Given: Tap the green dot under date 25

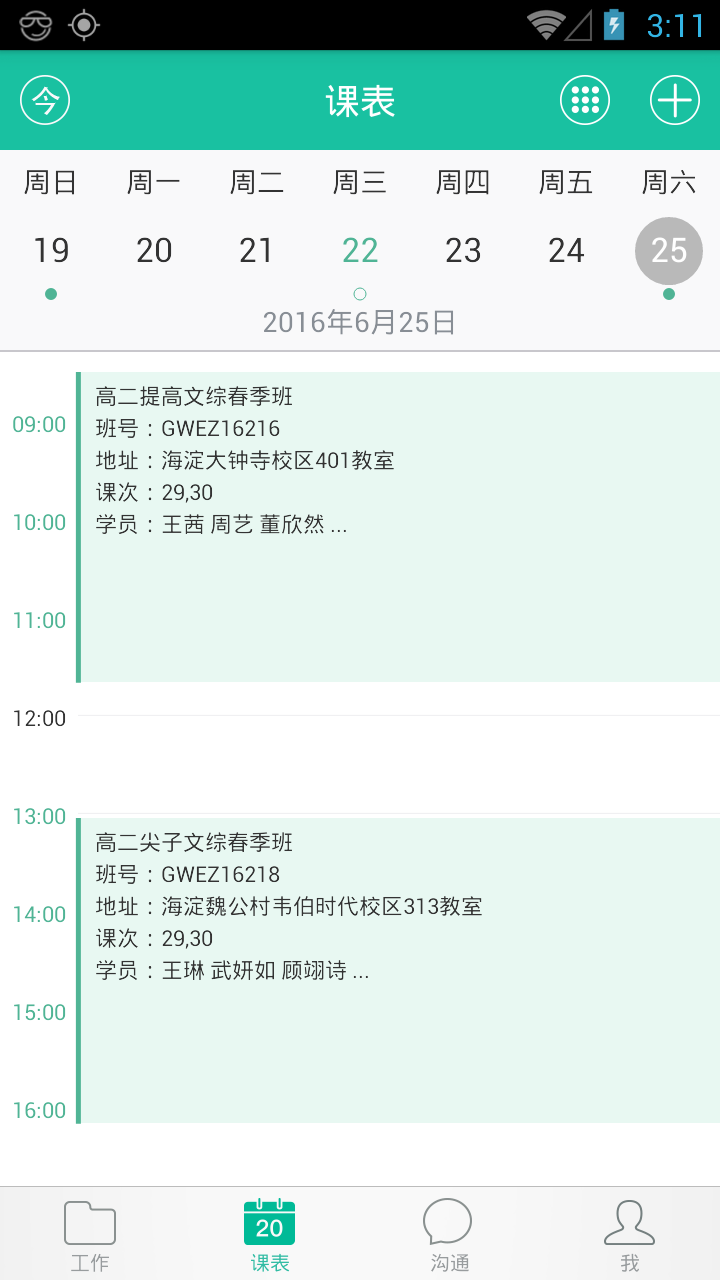Looking at the screenshot, I should click(668, 294).
